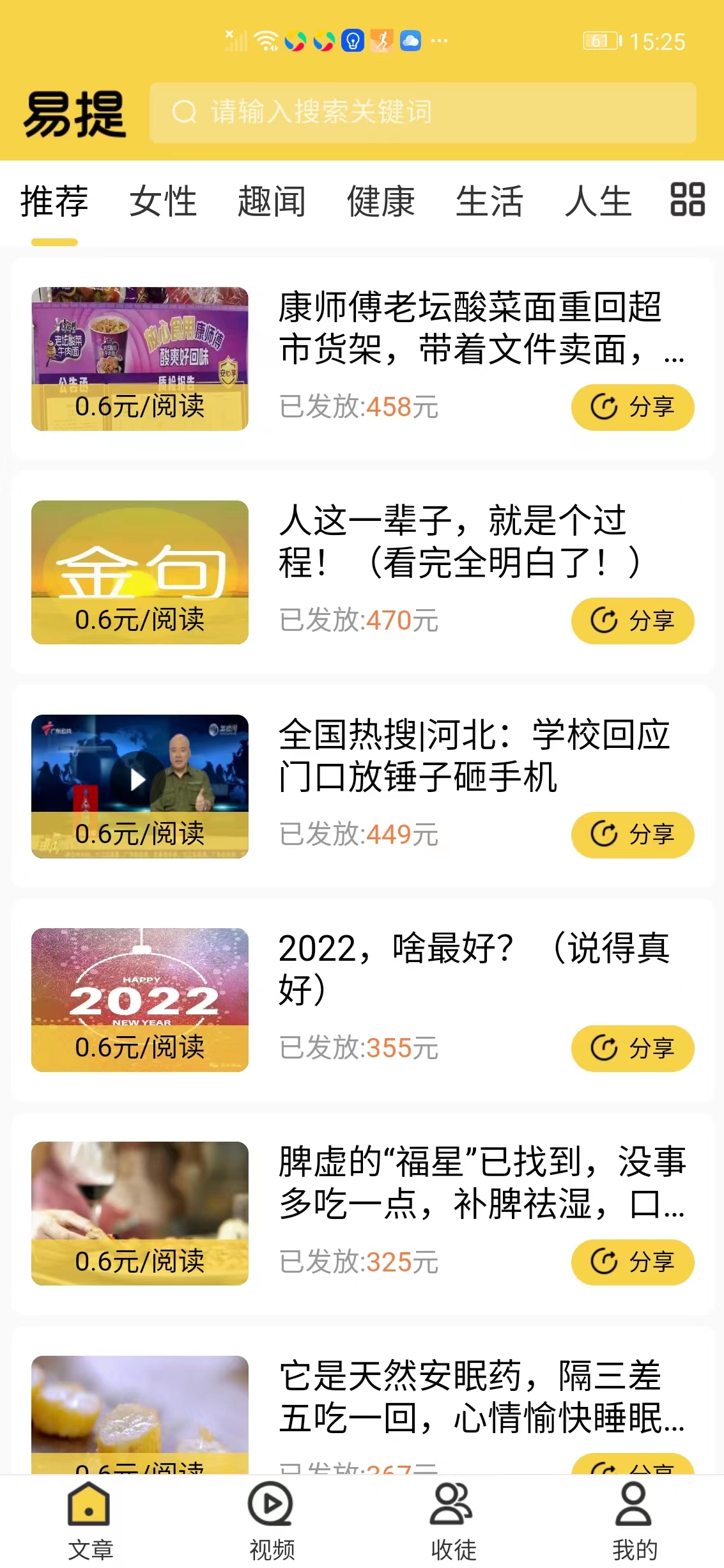Switch to the 生活 tab
The height and width of the screenshot is (1568, 724).
(490, 201)
